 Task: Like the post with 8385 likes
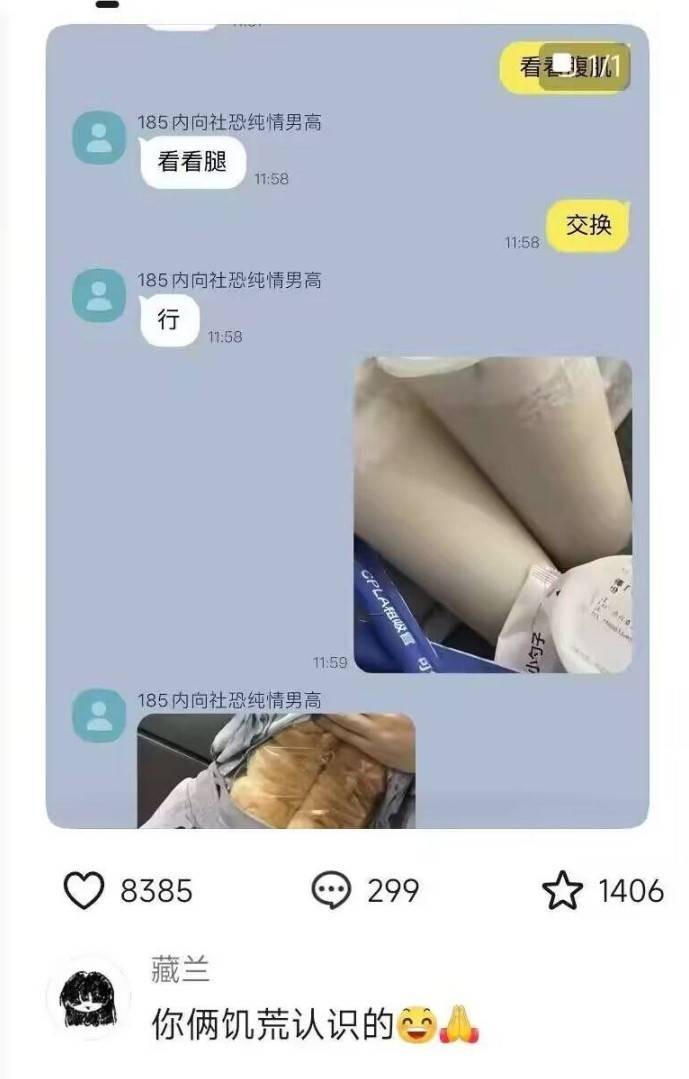(x=85, y=890)
